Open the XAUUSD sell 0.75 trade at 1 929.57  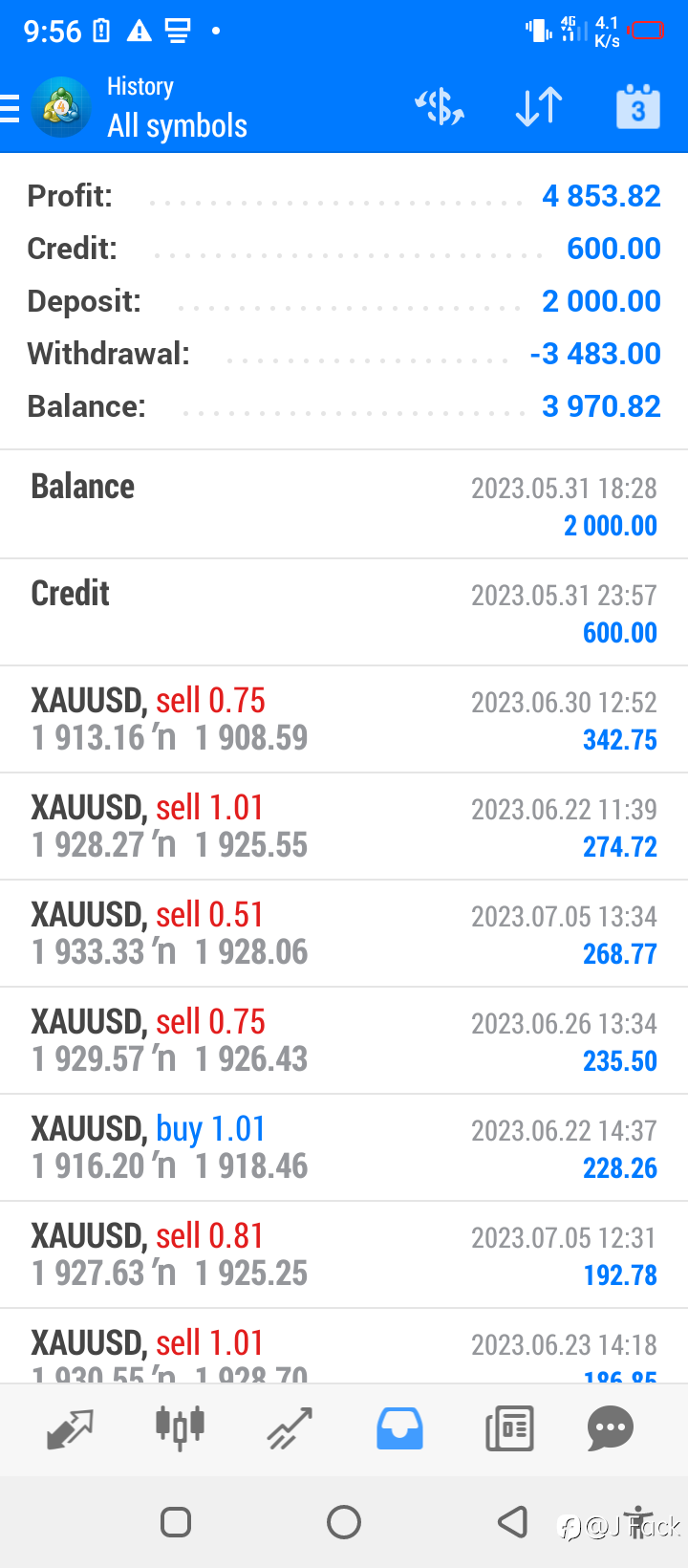click(344, 1040)
